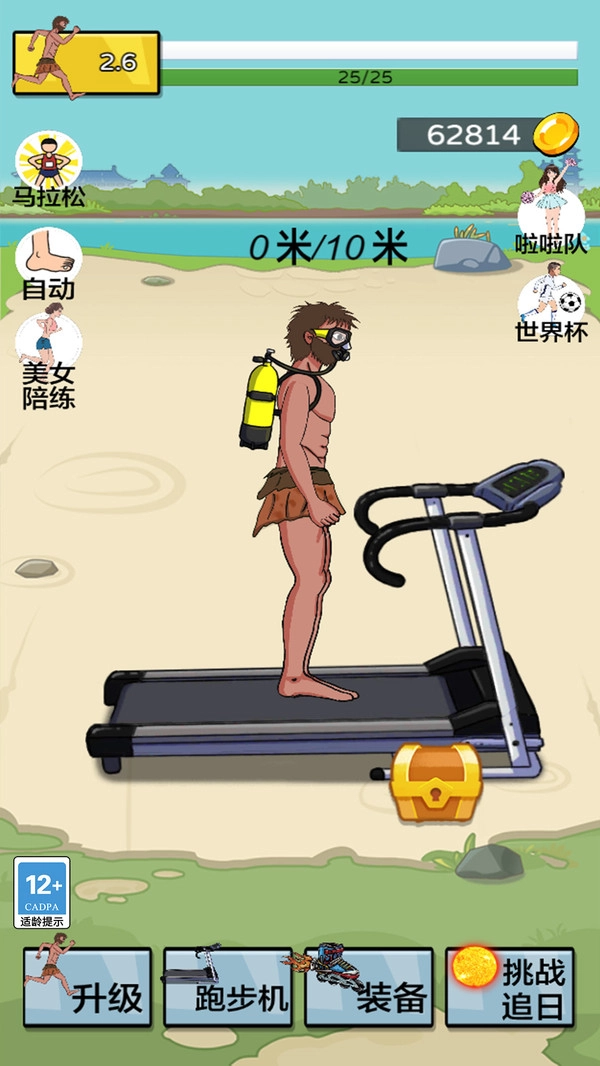Open the golden treasure chest

pos(435,782)
